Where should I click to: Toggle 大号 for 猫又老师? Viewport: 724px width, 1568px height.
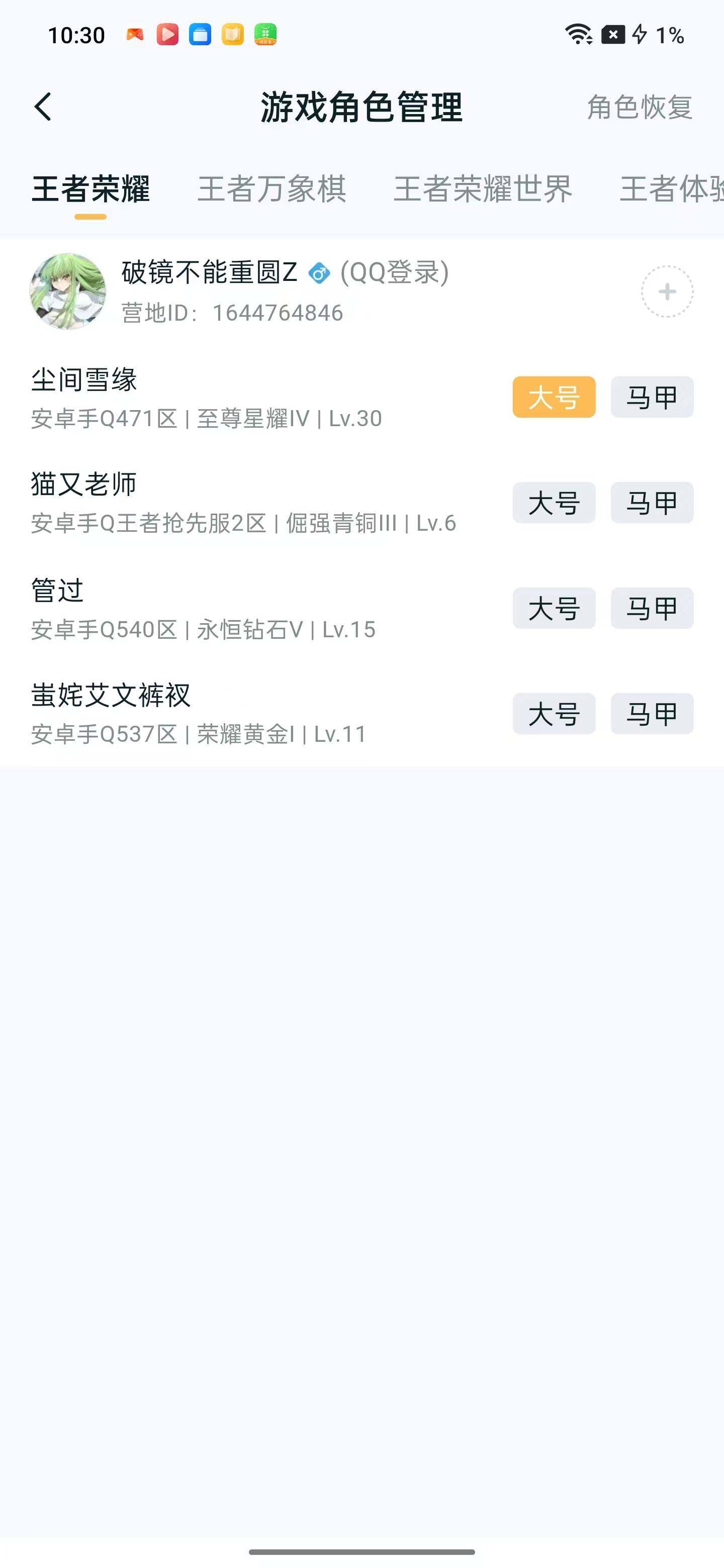pos(554,502)
